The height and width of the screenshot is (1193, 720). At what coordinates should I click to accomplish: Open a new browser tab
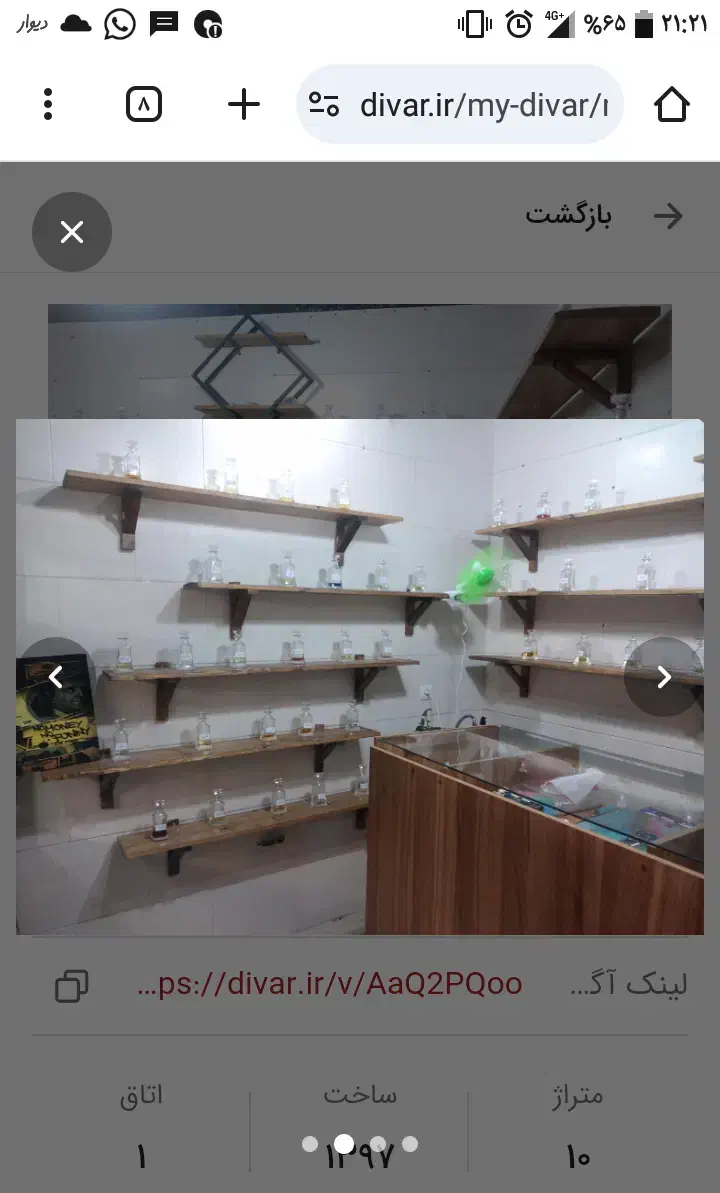coord(244,104)
